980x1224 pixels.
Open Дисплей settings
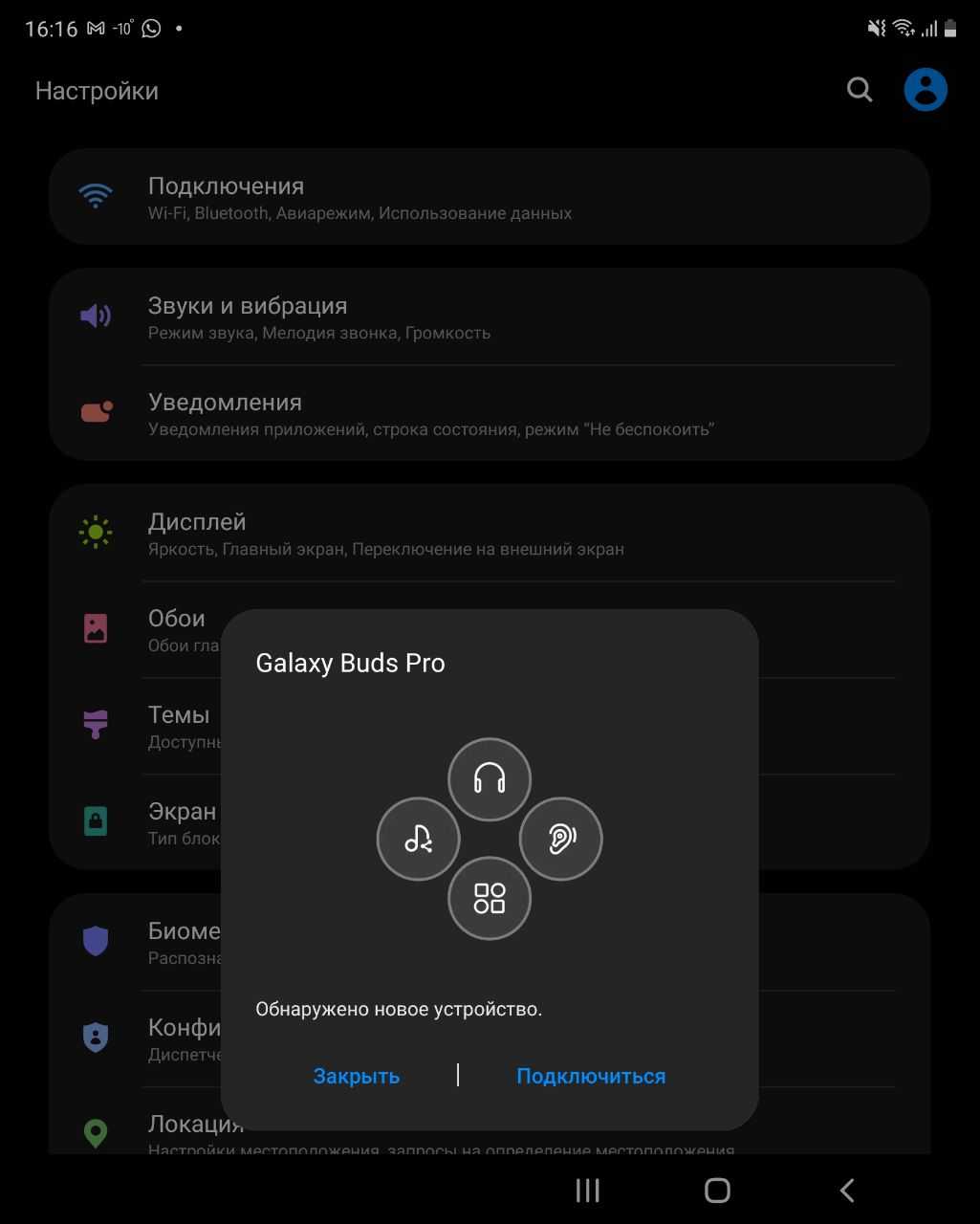tap(489, 534)
